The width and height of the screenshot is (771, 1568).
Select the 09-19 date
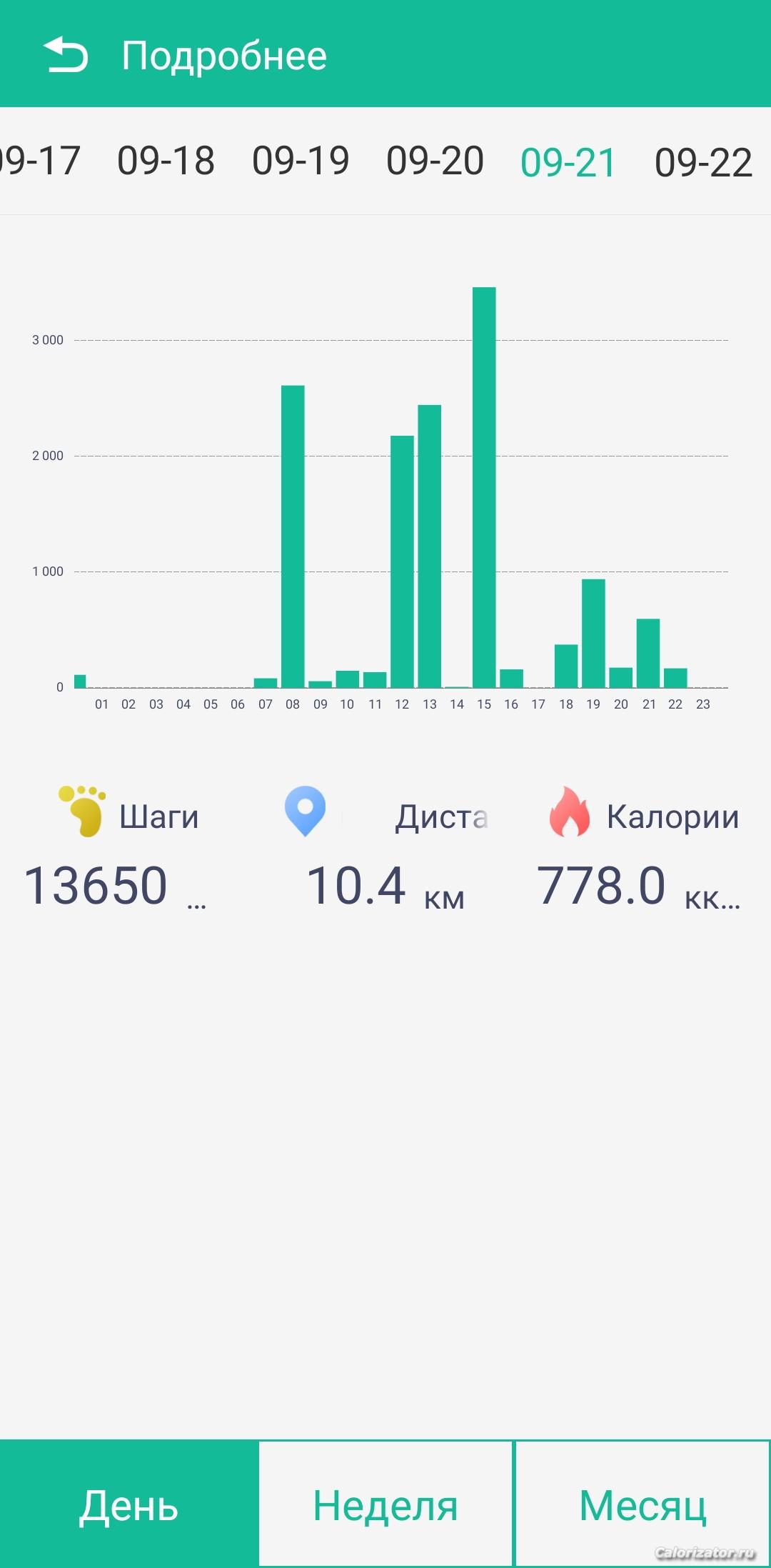(x=301, y=161)
